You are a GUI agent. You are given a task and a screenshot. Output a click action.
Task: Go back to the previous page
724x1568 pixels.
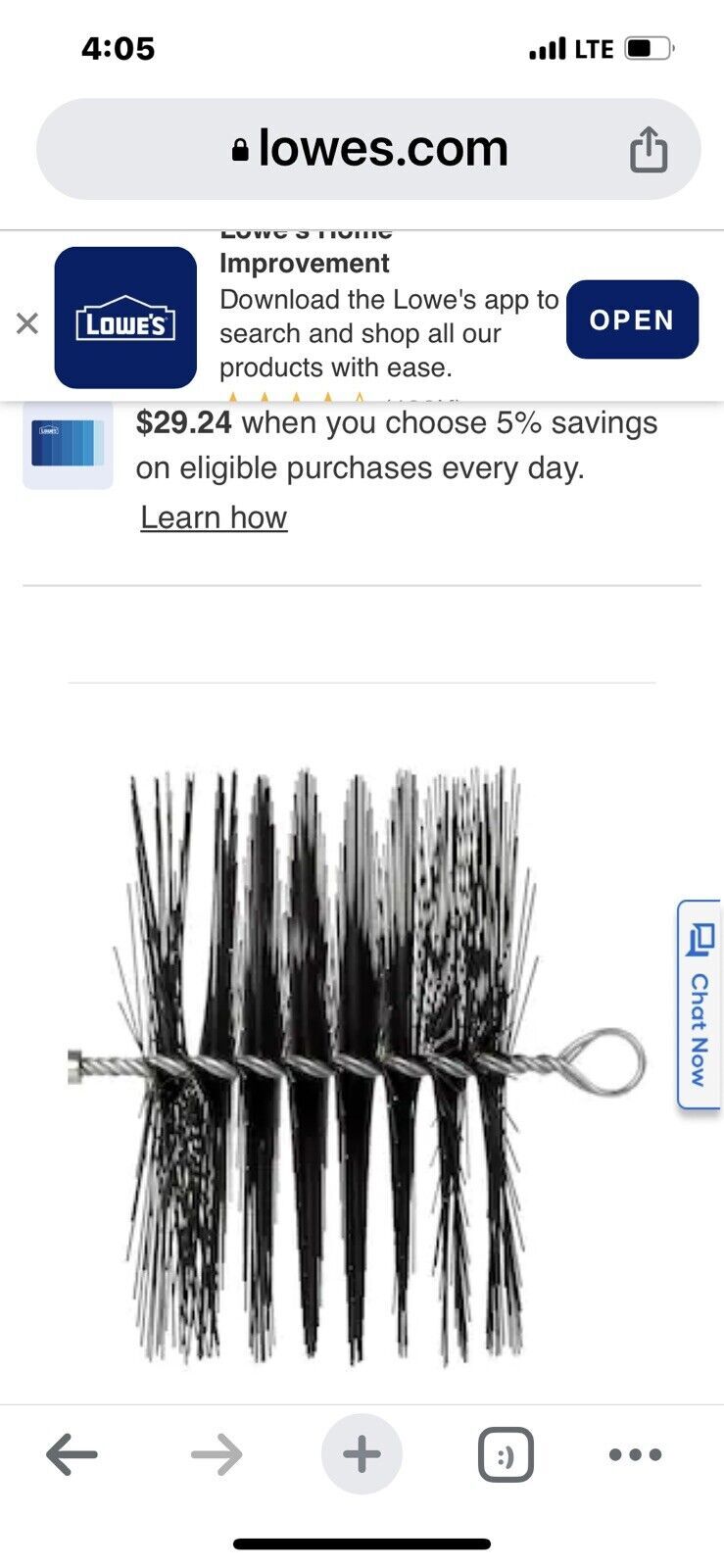(x=72, y=1454)
